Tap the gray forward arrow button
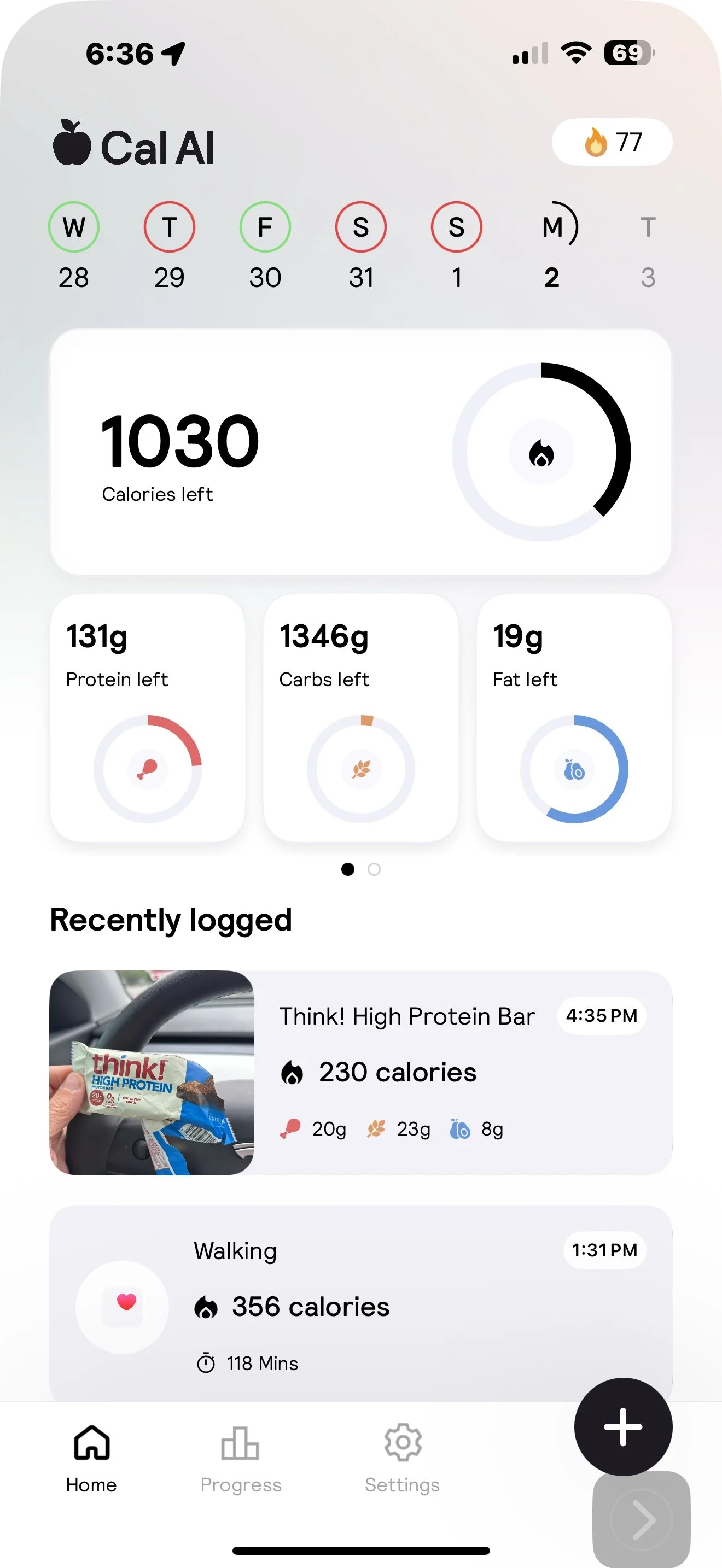722x1568 pixels. (641, 1519)
